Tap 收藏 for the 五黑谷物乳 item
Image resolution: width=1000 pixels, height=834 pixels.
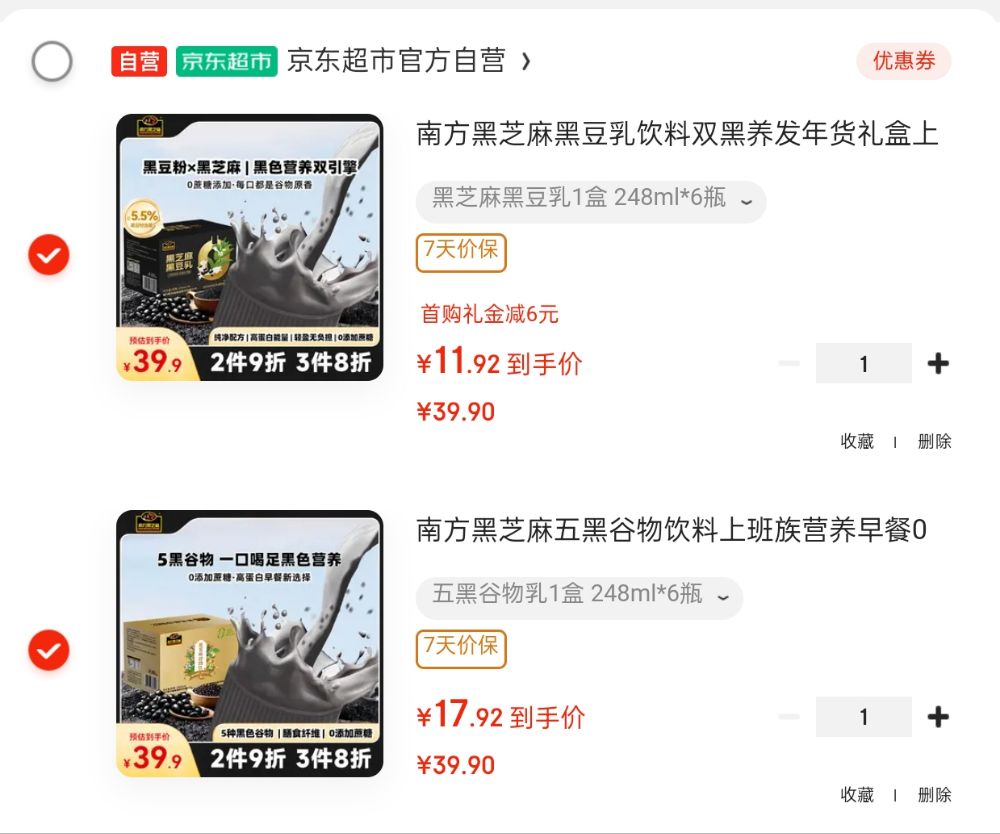(857, 795)
